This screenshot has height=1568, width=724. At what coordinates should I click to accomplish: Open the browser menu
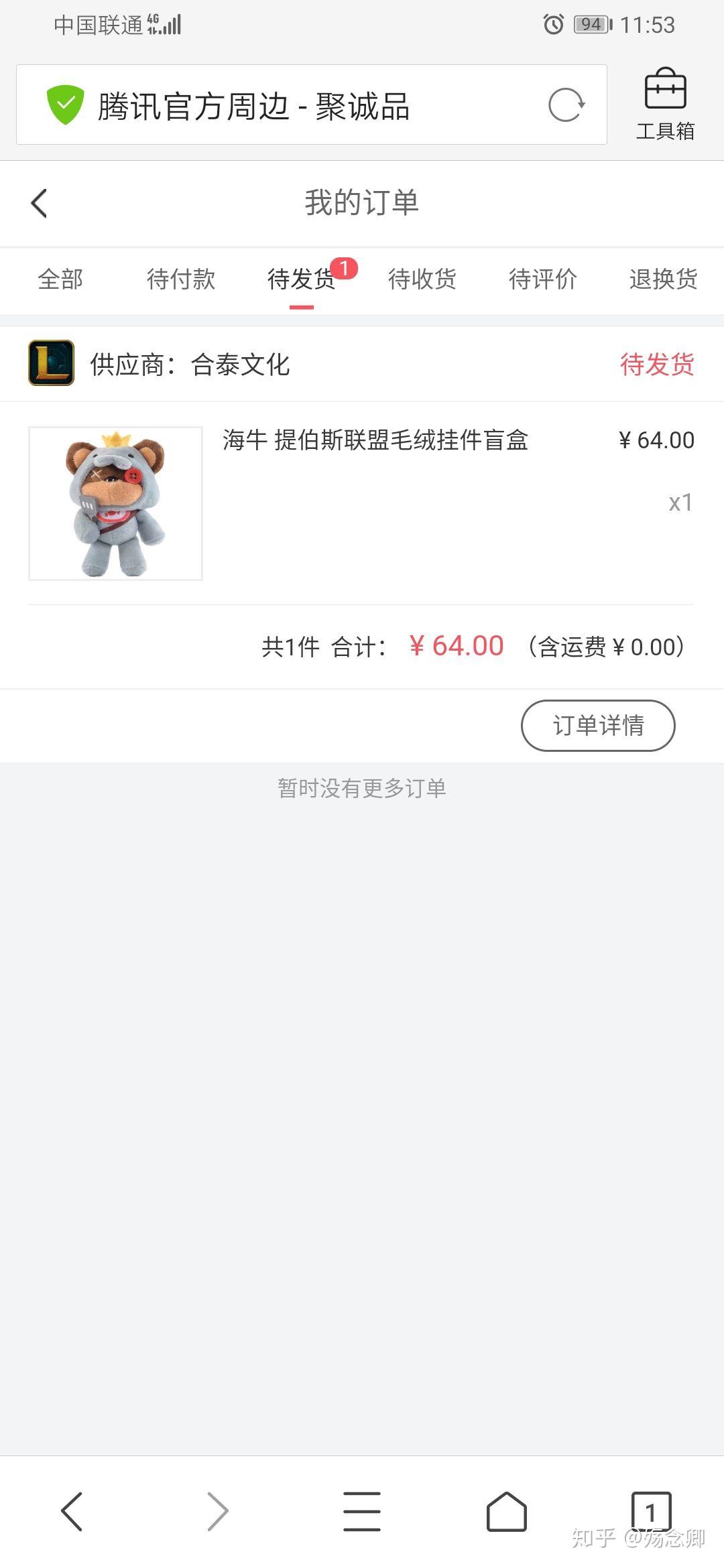362,1512
